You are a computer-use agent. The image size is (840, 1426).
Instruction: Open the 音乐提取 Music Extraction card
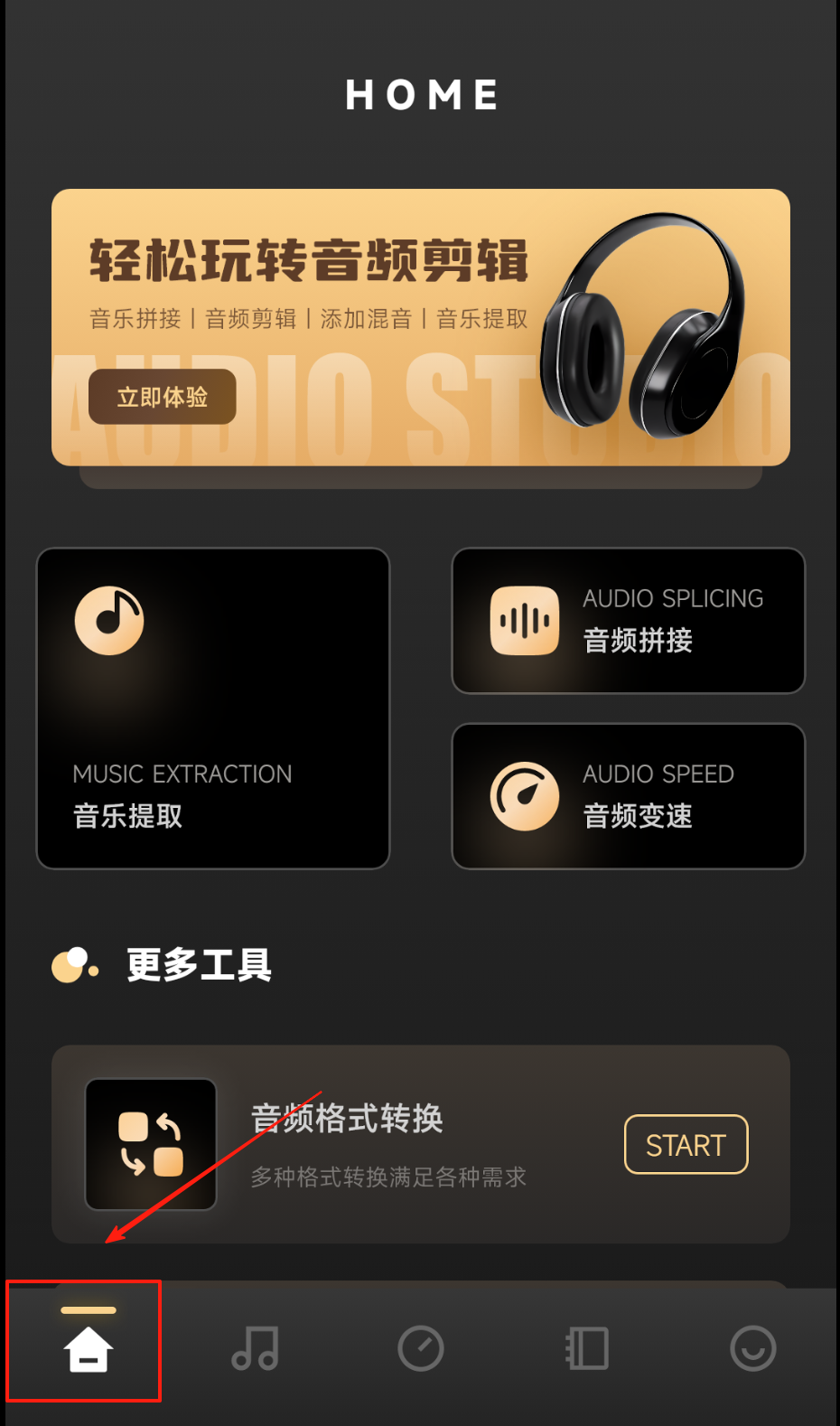(x=213, y=708)
